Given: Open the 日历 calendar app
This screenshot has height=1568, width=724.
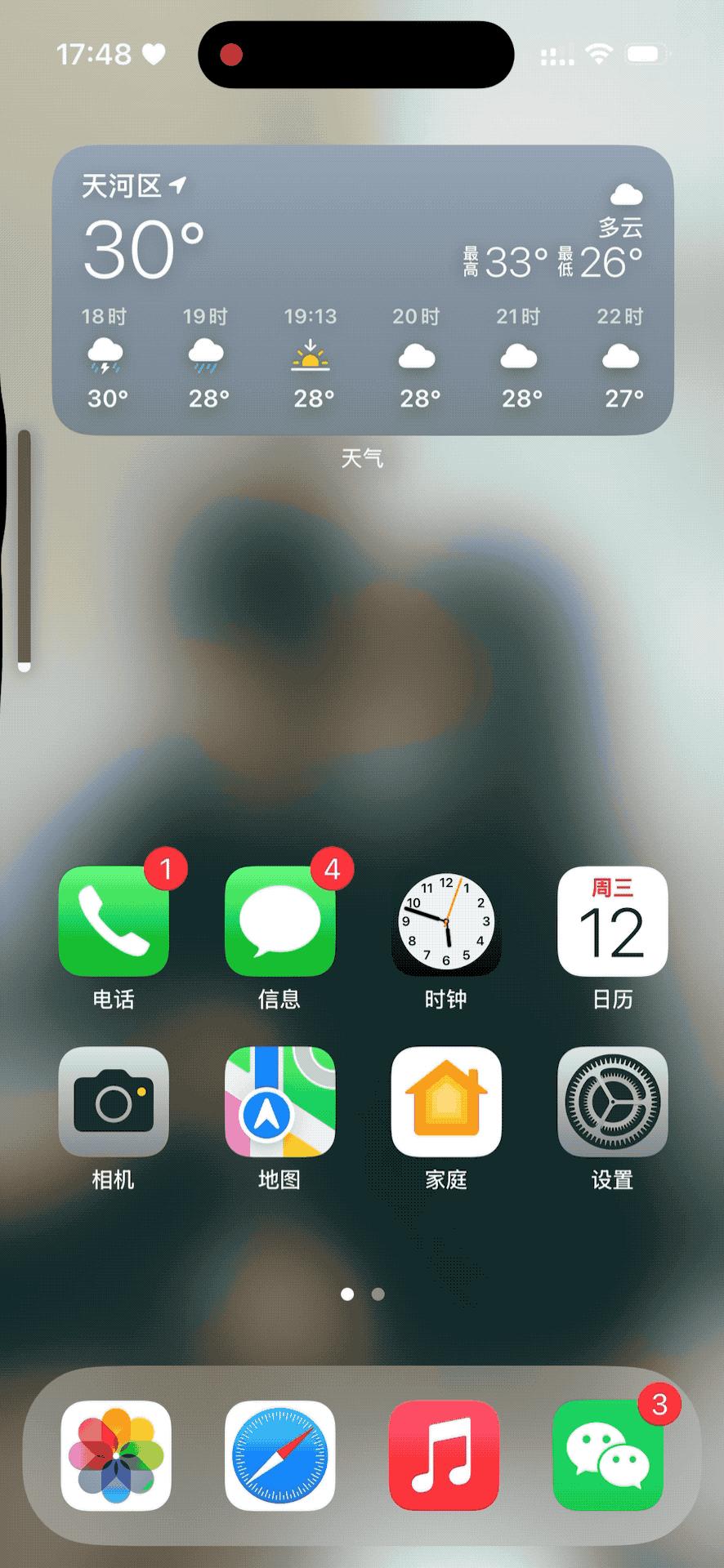Looking at the screenshot, I should click(612, 921).
